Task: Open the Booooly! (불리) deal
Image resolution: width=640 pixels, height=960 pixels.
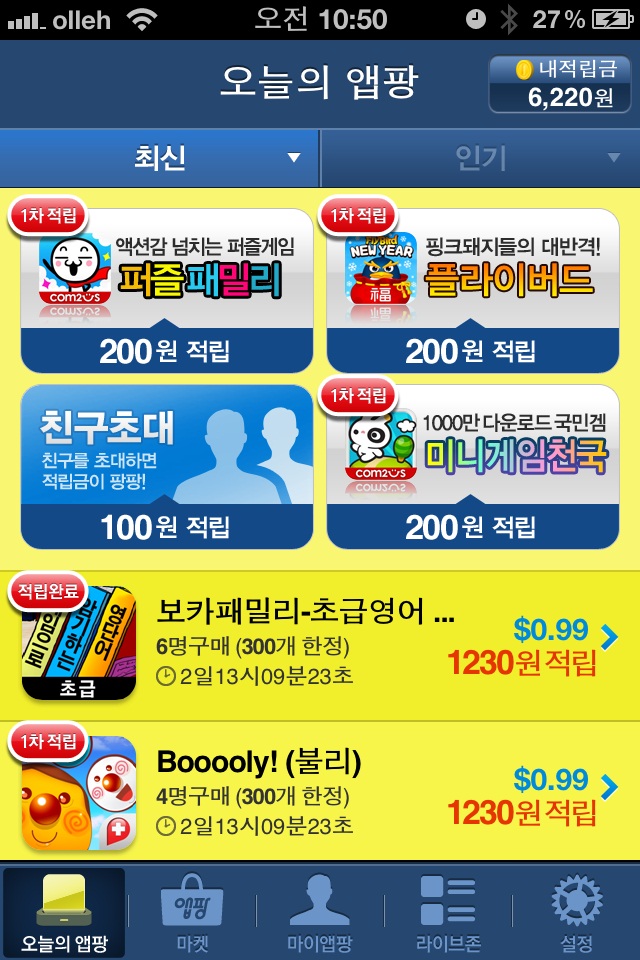Action: pos(320,790)
